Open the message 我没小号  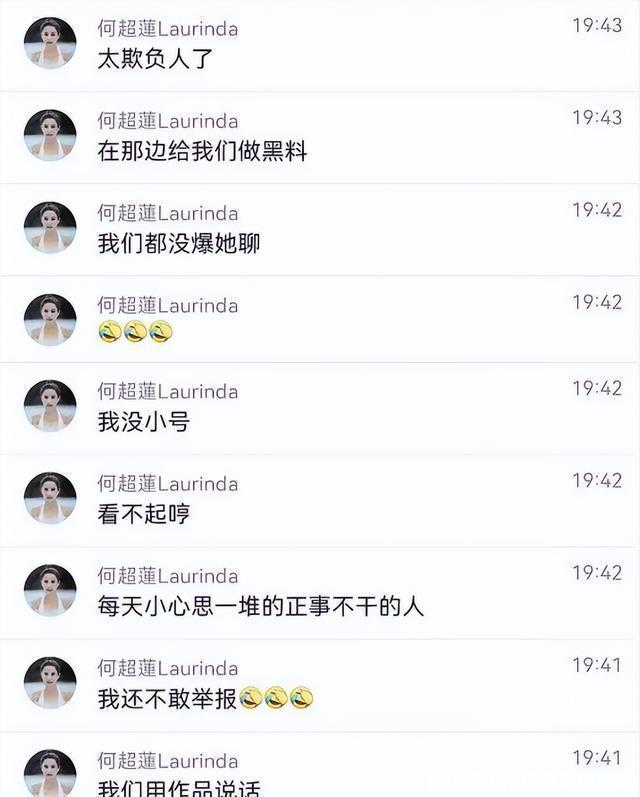[143, 422]
